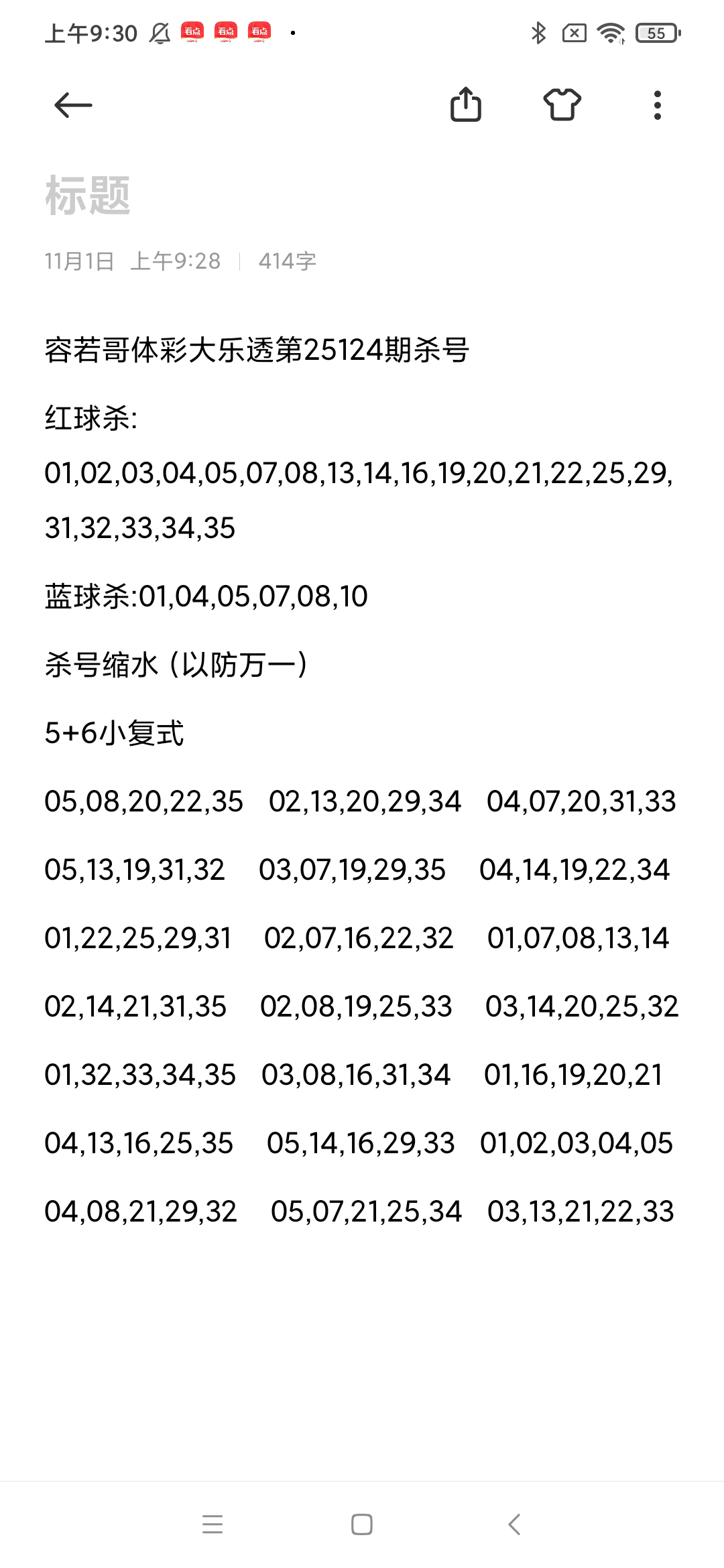Tap the back arrow to exit the note
Screen dimensions: 724x1568
click(70, 105)
